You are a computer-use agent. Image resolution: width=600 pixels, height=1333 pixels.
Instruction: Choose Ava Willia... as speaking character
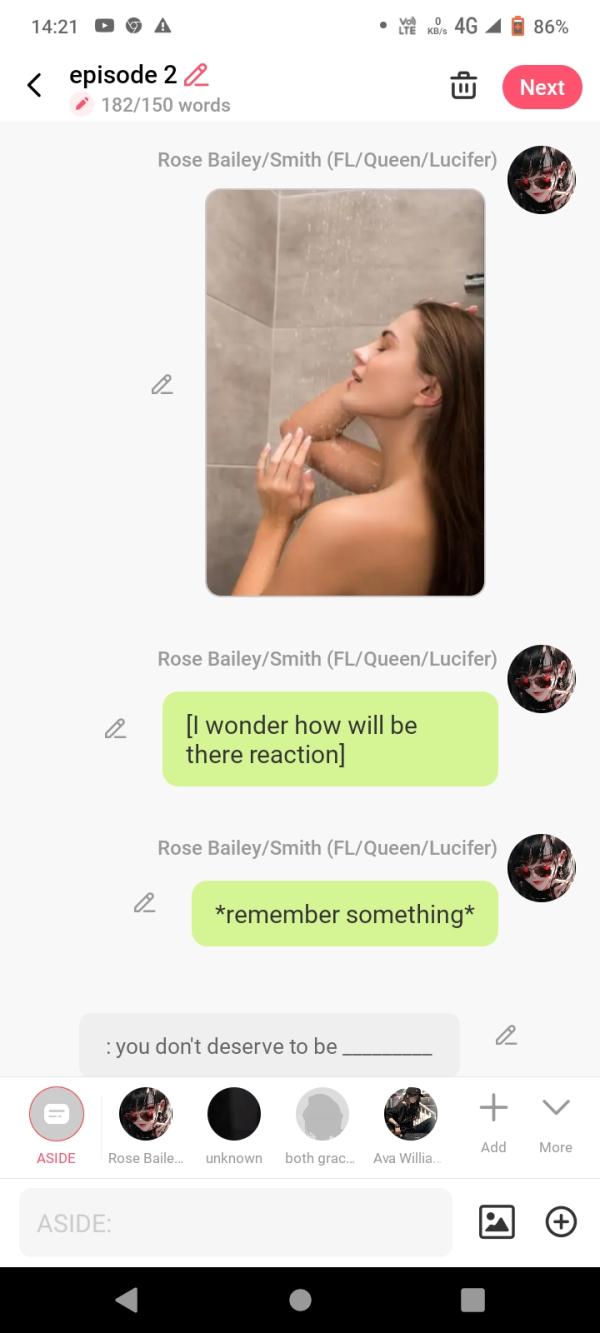410,1114
